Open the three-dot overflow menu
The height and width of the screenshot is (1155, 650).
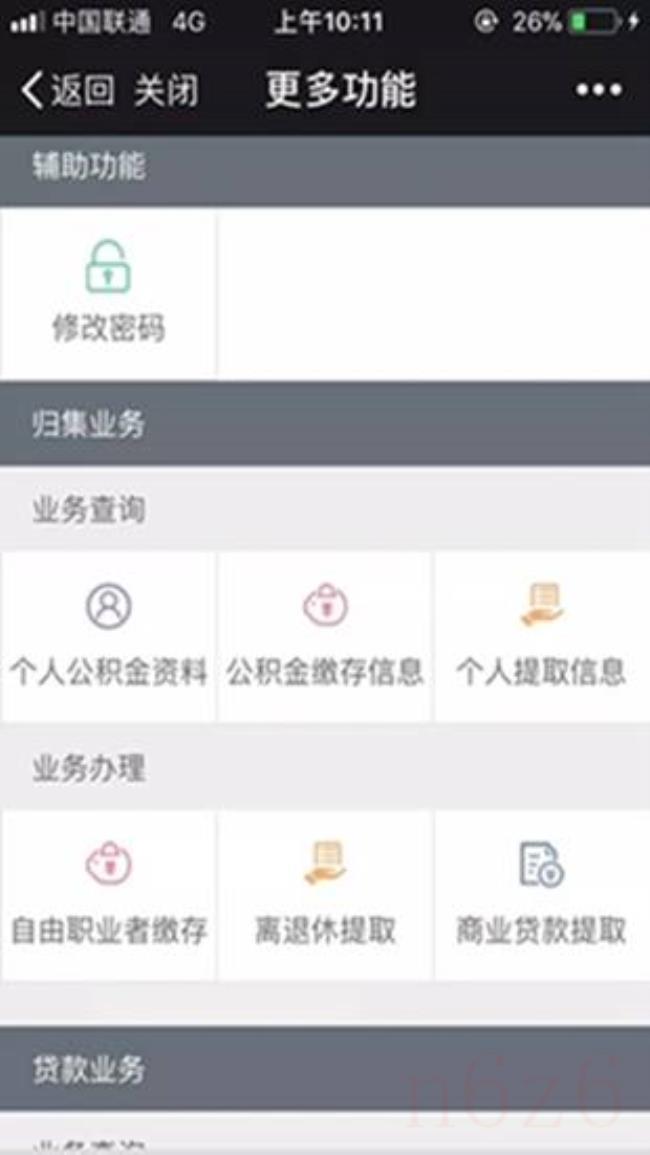point(599,90)
